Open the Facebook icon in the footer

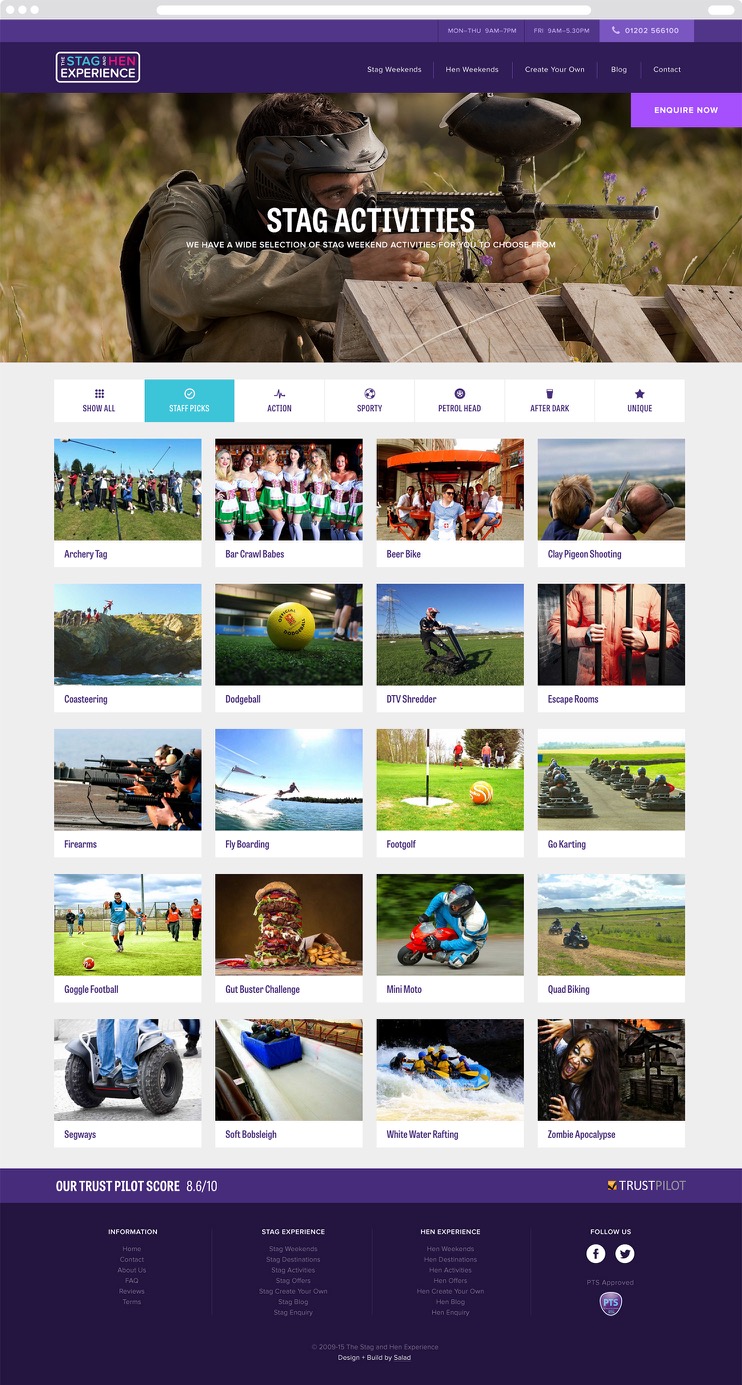tap(596, 1254)
